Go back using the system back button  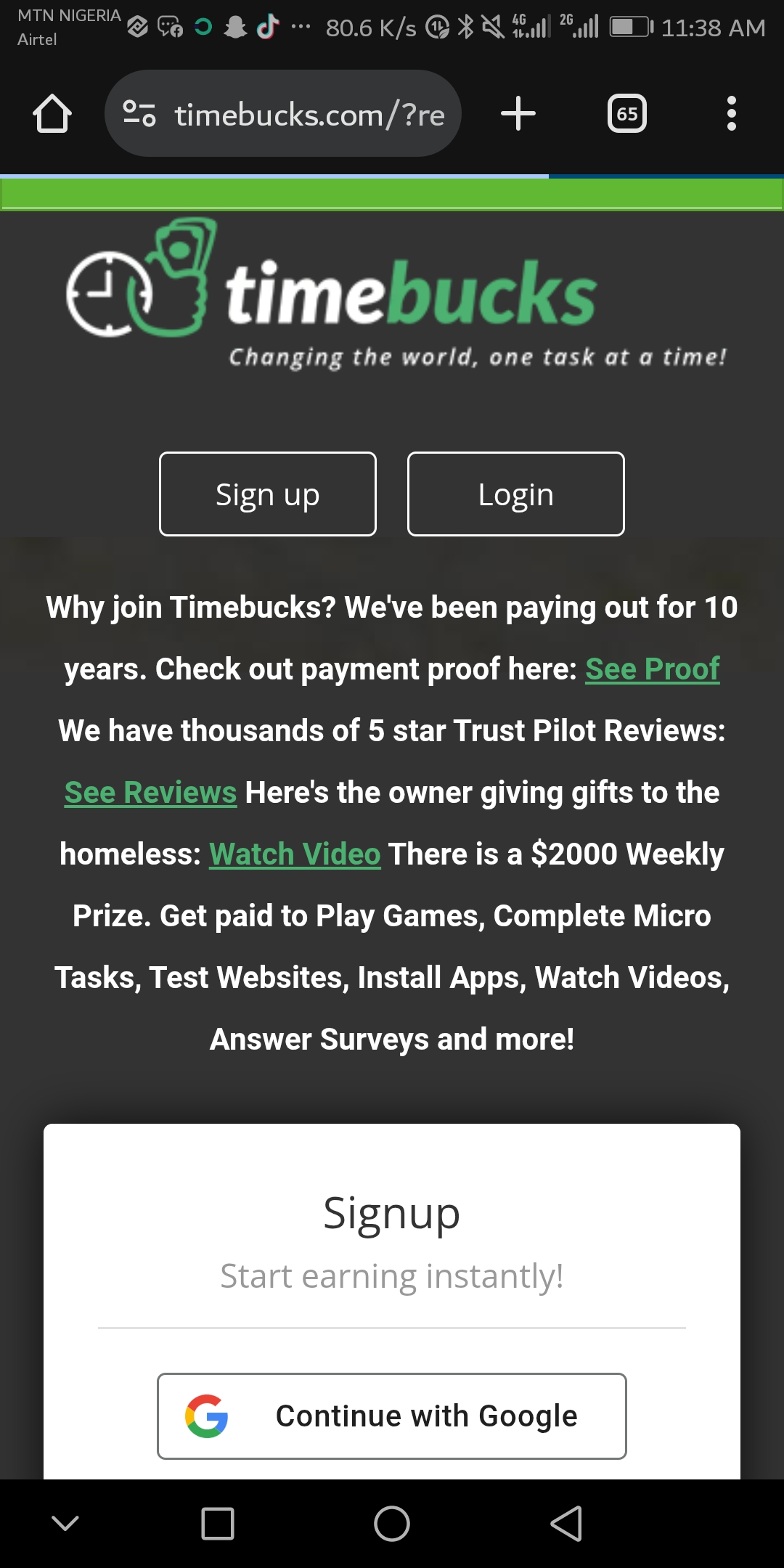point(566,1523)
